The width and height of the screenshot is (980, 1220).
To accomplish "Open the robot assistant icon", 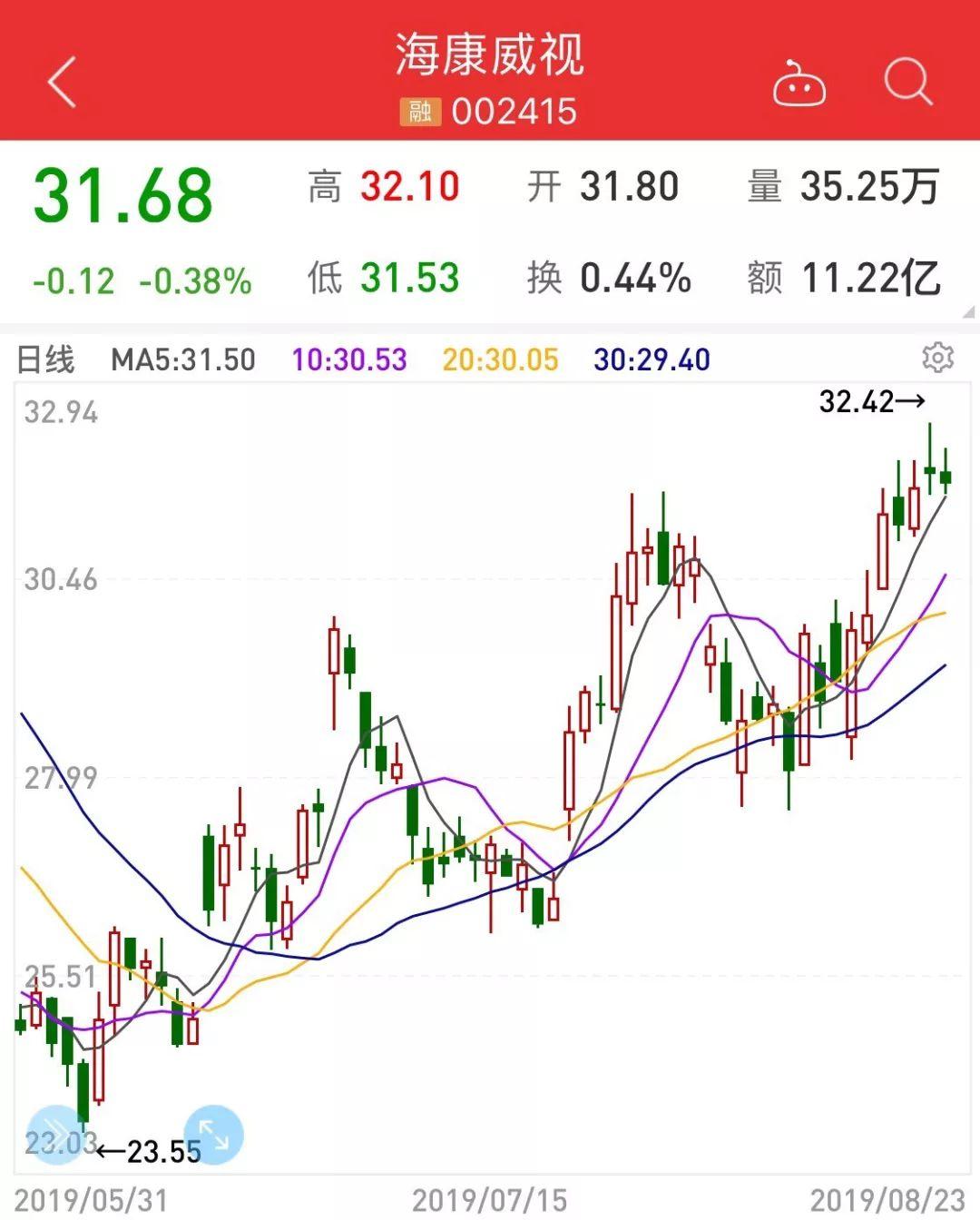I will click(x=799, y=85).
